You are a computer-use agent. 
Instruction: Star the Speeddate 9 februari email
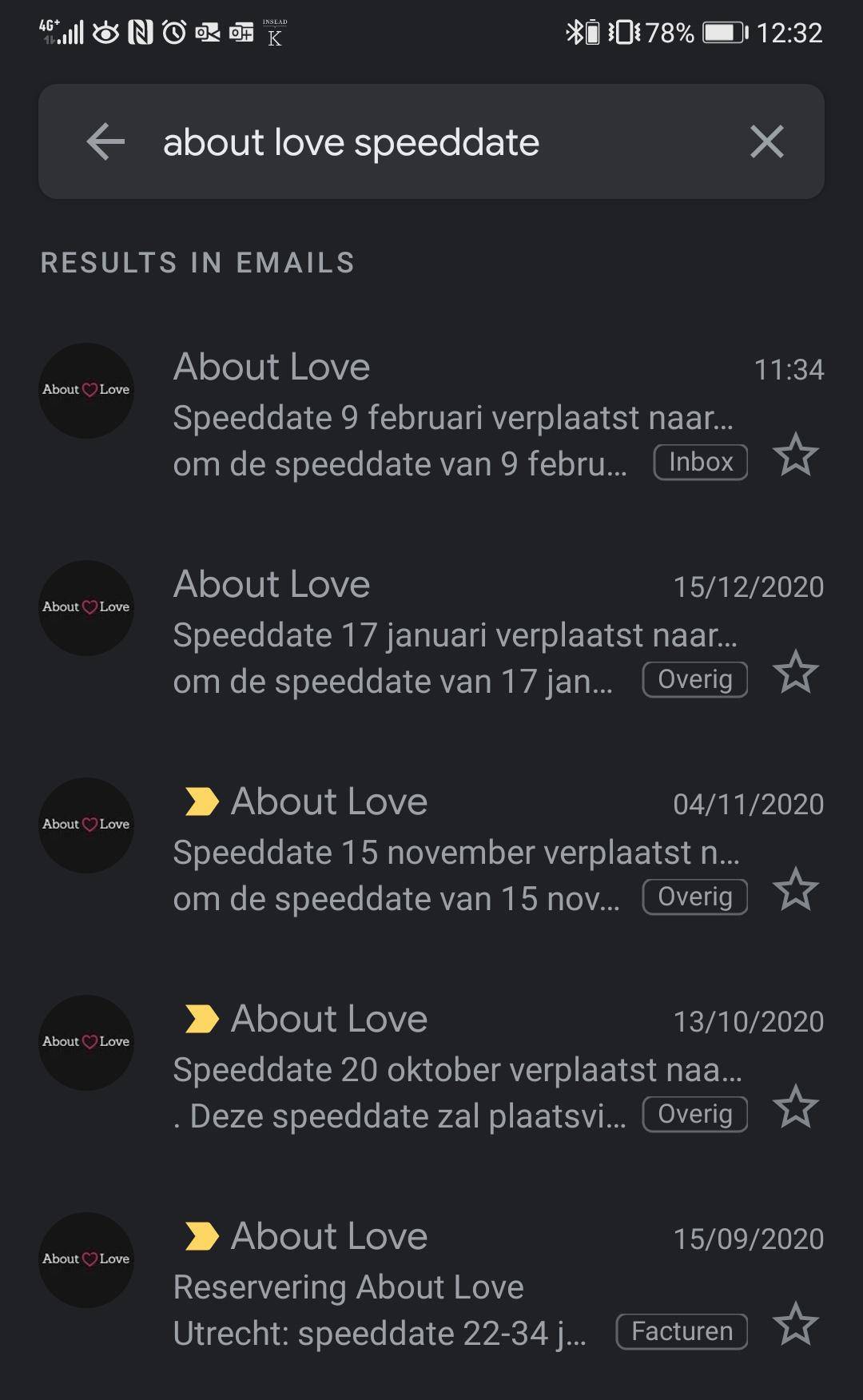tap(797, 455)
